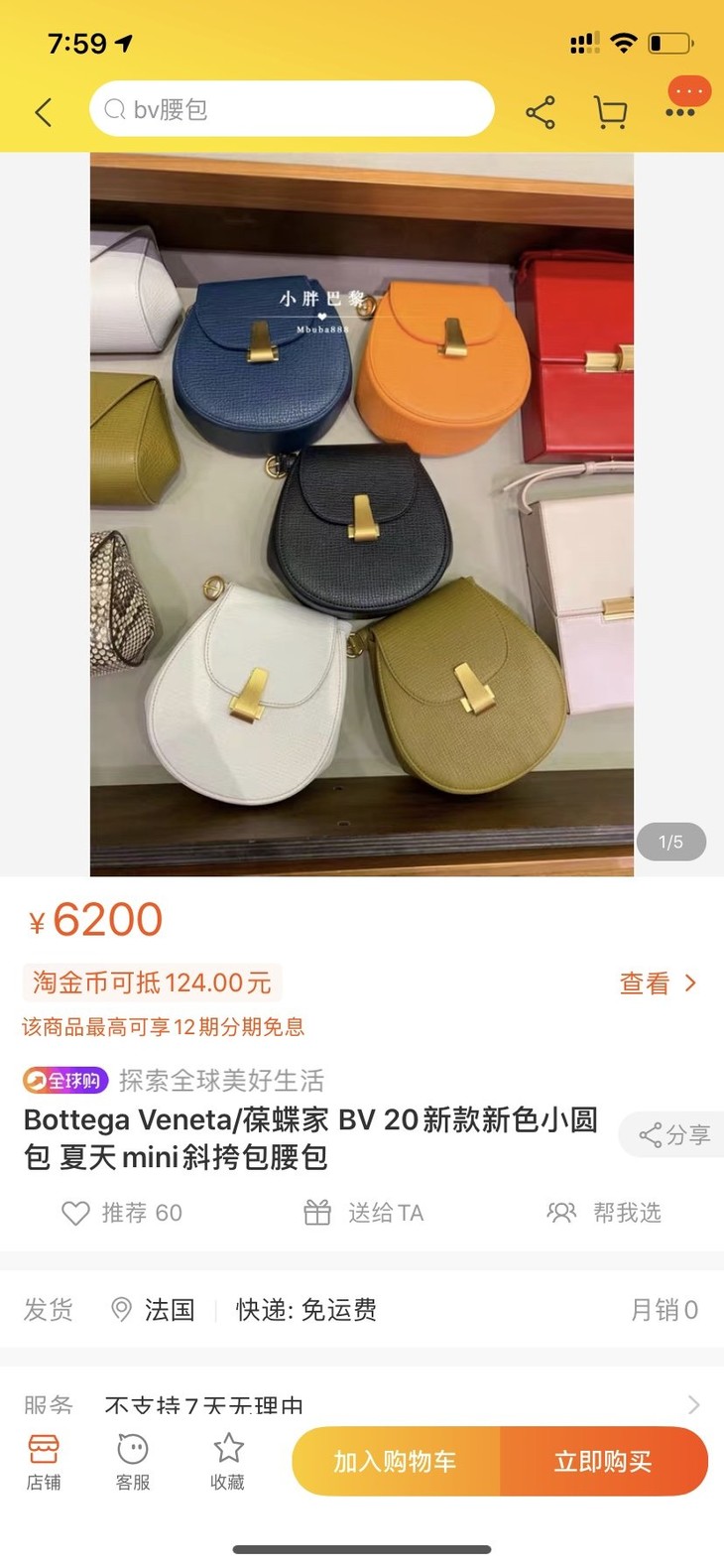Screen dimensions: 724x1568
Task: Tap the 分享 button beside the title
Action: pyautogui.click(x=674, y=1135)
